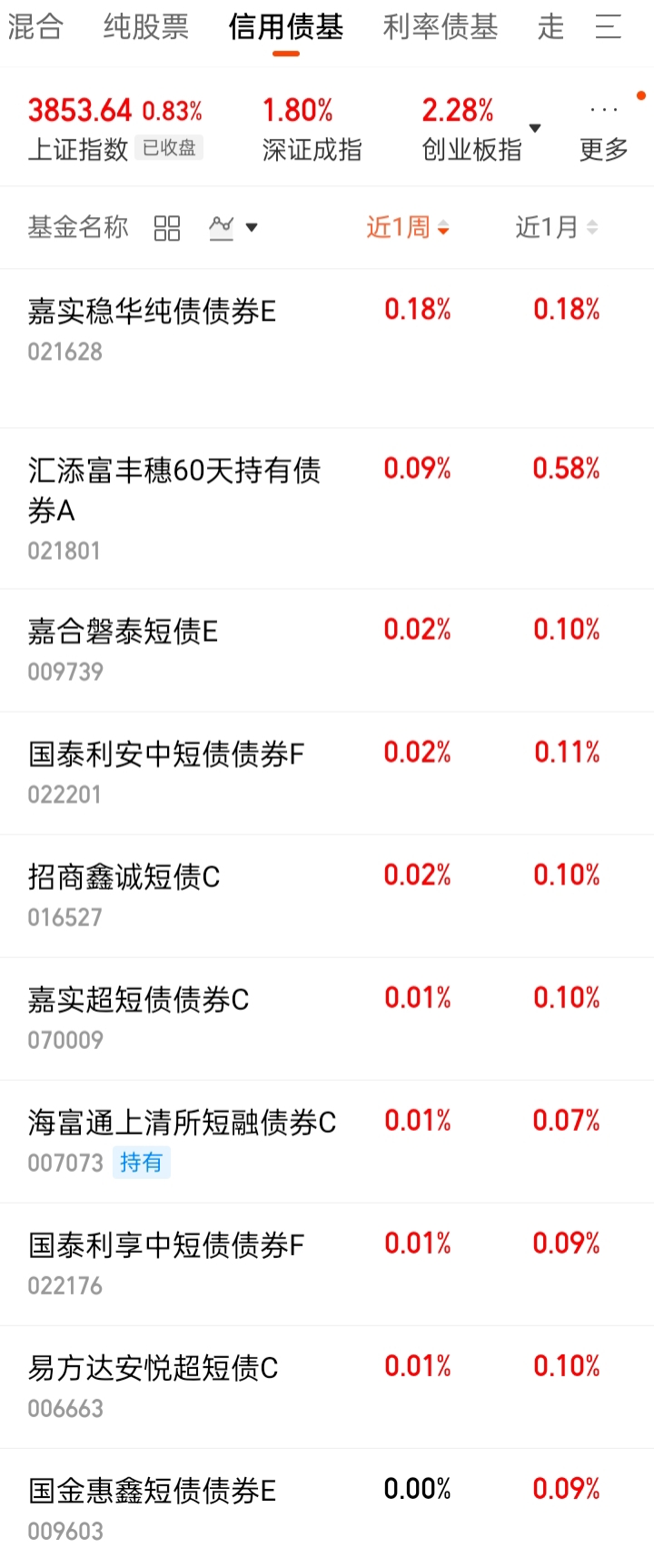Viewport: 654px width, 1568px height.
Task: Switch to the 混合 tab
Action: click(35, 27)
